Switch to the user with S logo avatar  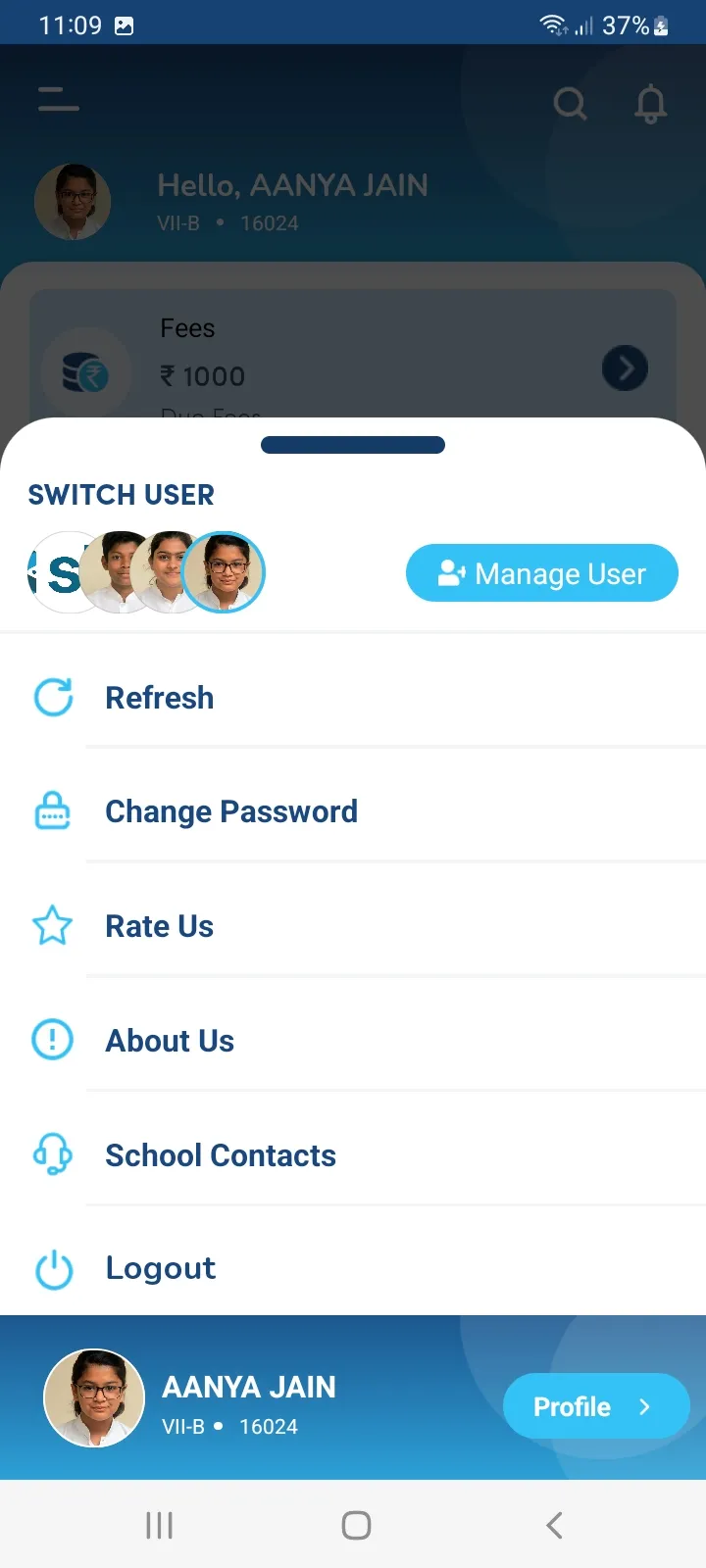55,573
